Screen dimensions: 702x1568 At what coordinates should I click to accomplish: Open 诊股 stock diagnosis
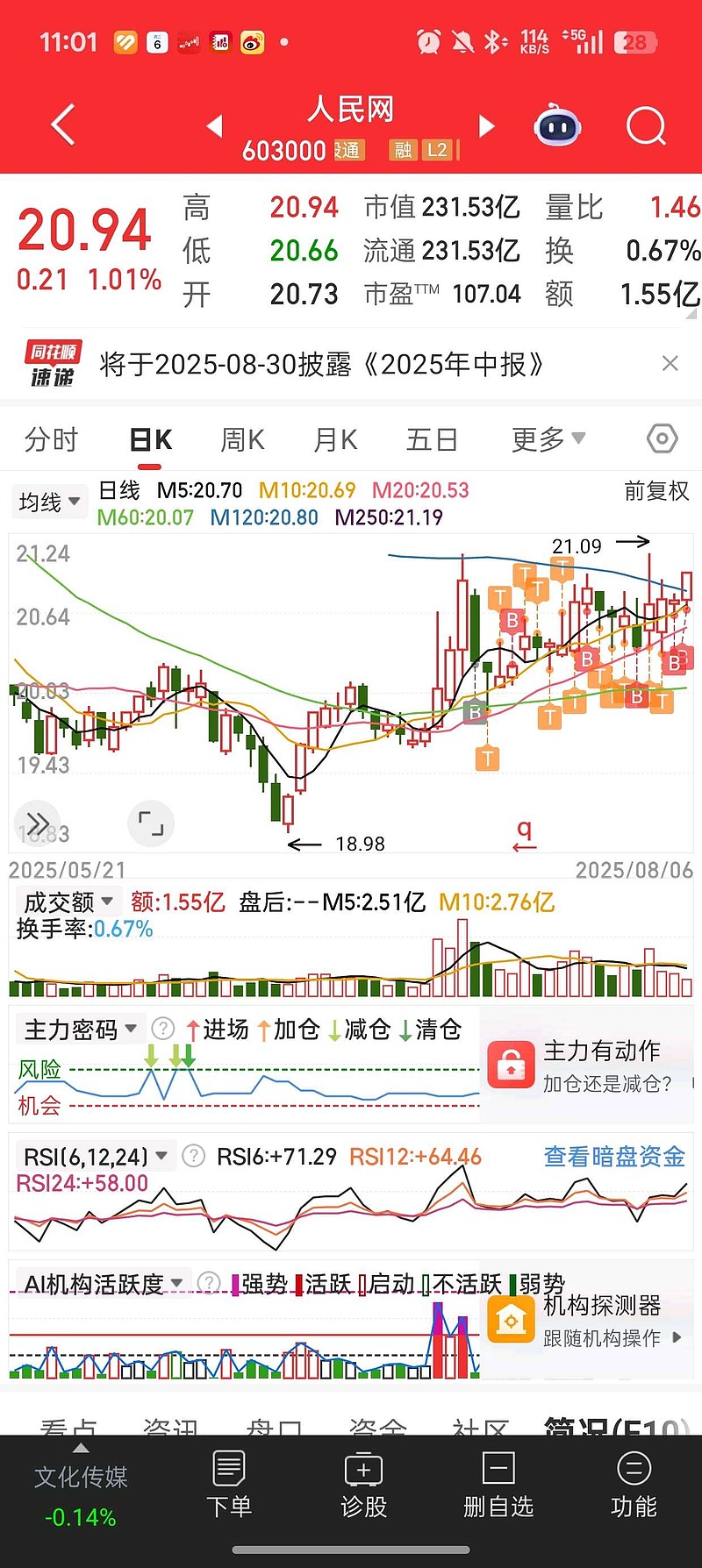363,1485
